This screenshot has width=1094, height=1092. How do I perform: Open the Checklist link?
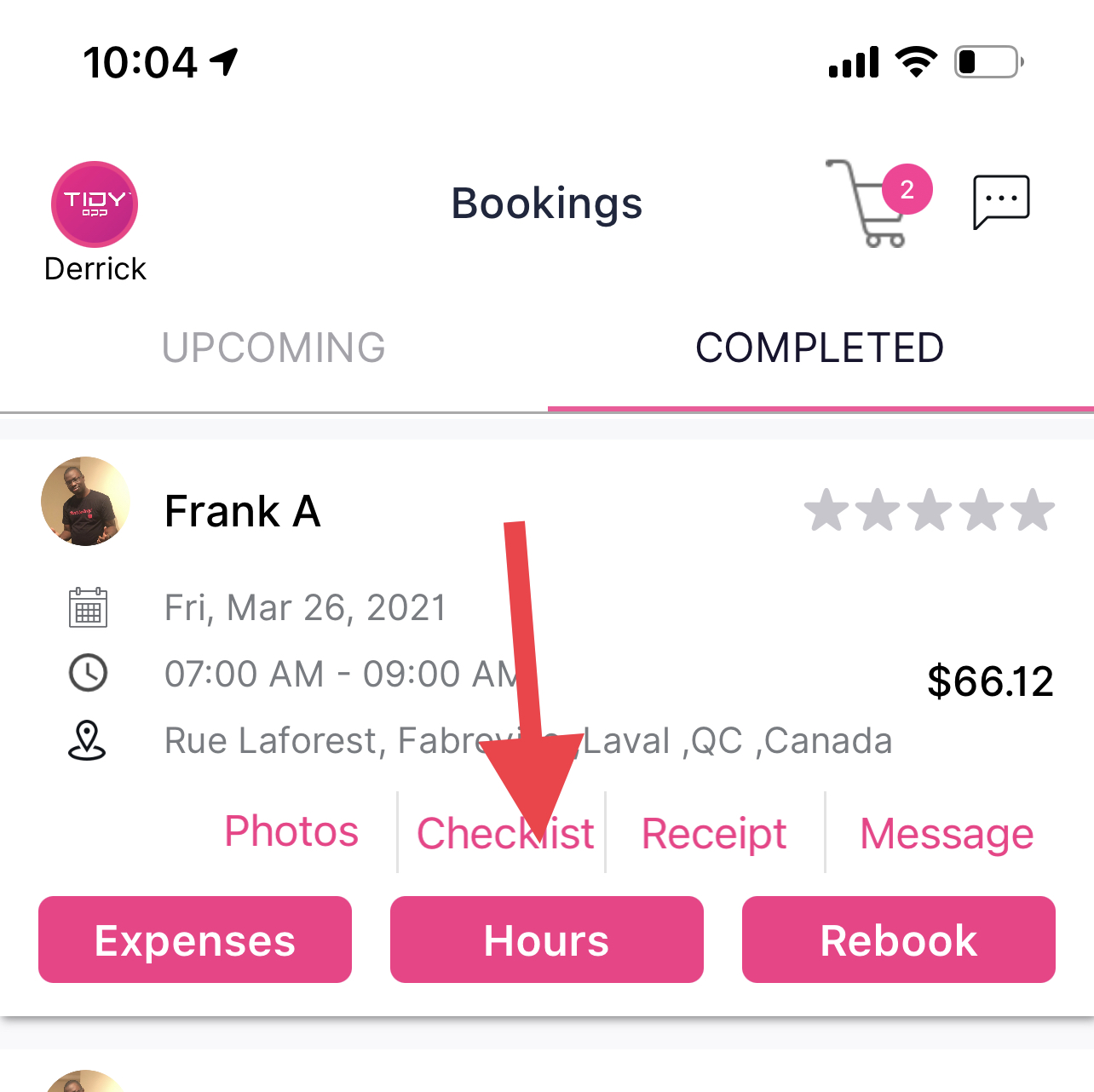tap(504, 833)
